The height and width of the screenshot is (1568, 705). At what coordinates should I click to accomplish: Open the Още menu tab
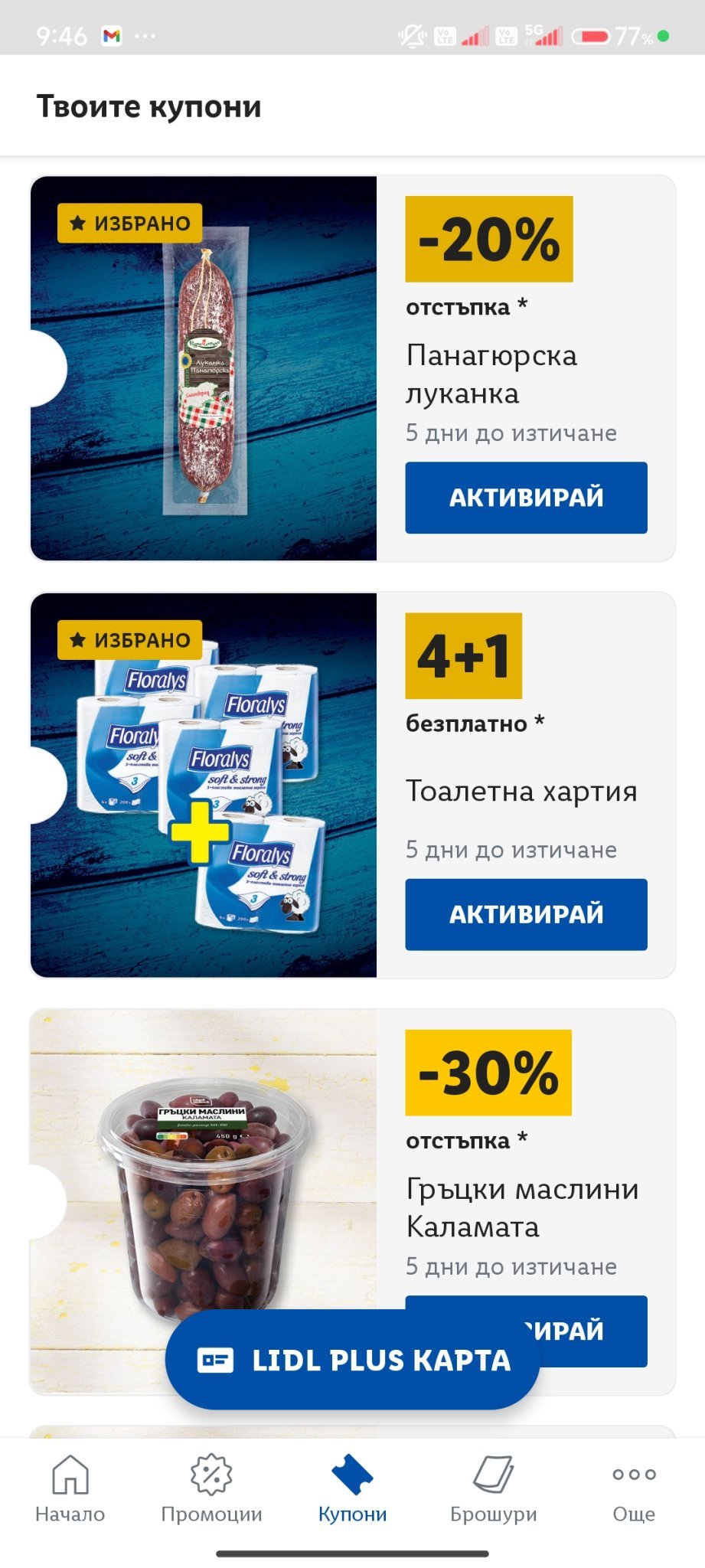click(x=634, y=1488)
